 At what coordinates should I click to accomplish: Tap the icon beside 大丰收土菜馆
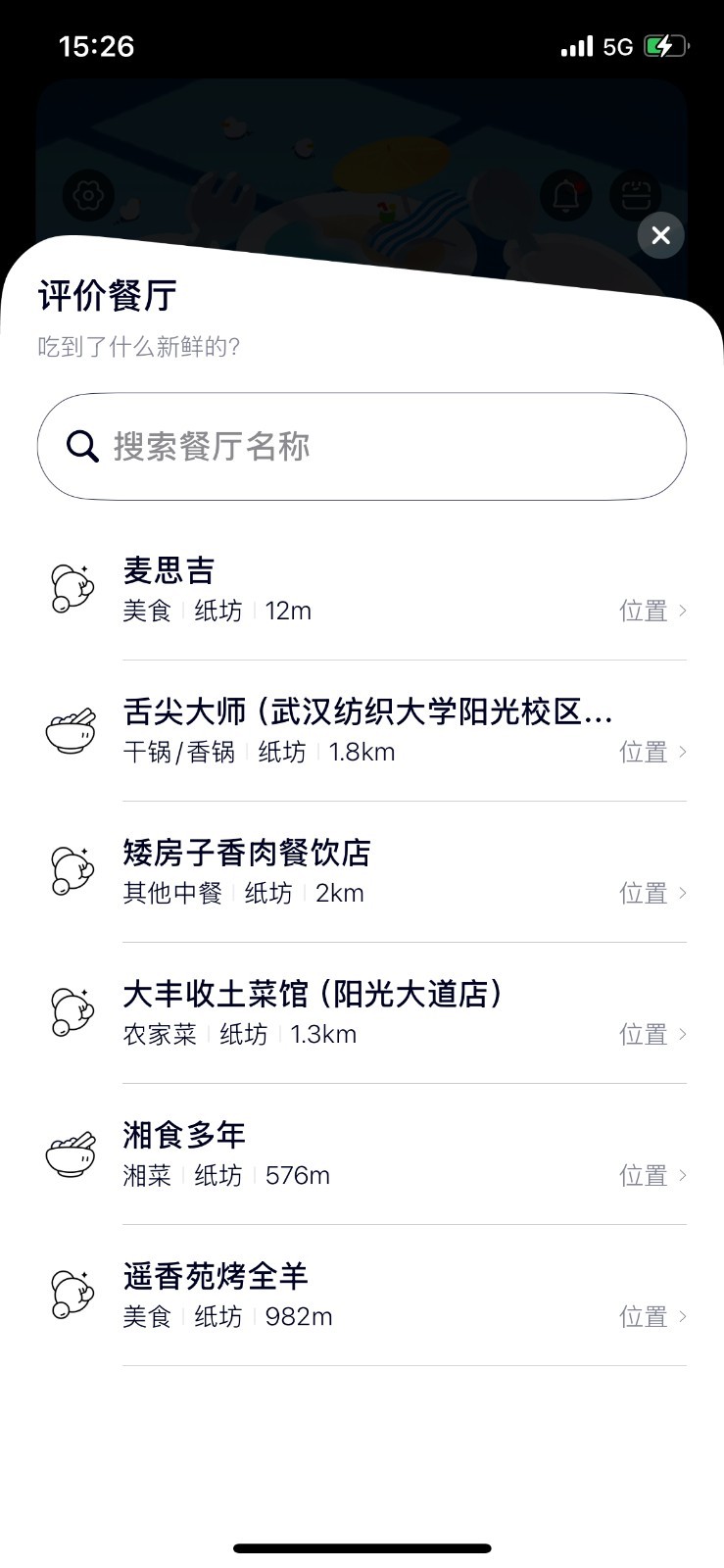tap(70, 1011)
